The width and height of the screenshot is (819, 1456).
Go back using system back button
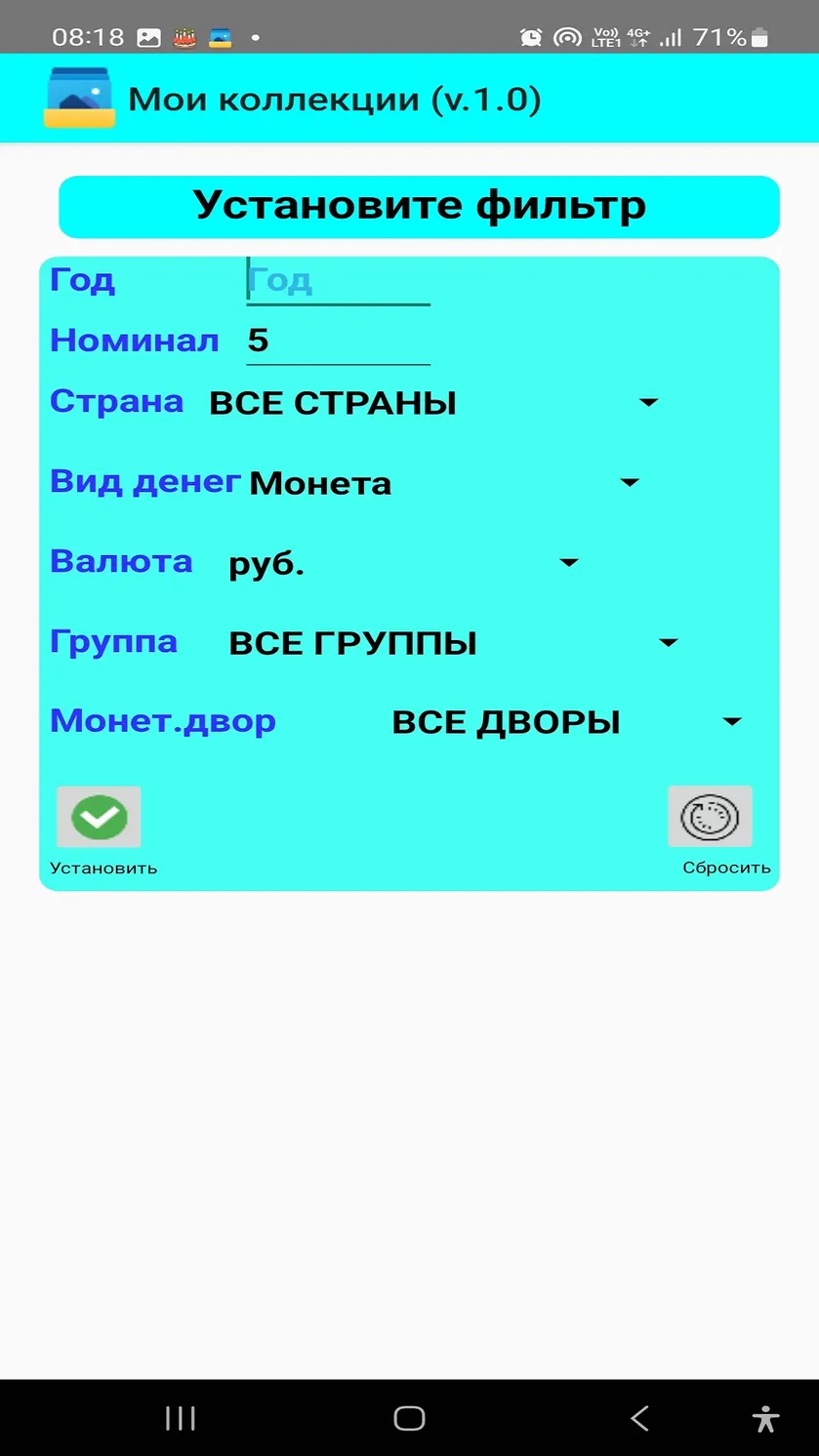pyautogui.click(x=639, y=1418)
